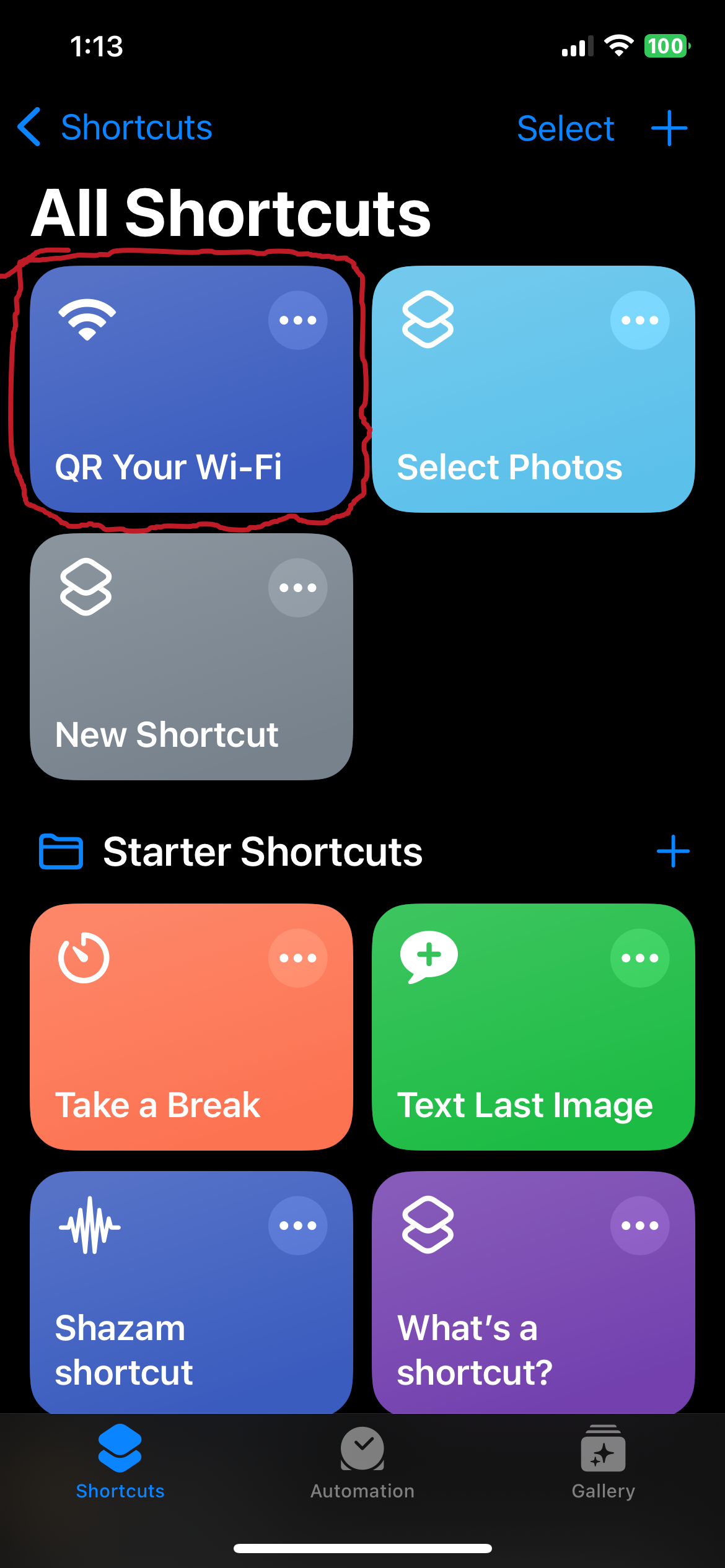
Task: Open more options on What's a shortcut?
Action: pyautogui.click(x=639, y=1224)
